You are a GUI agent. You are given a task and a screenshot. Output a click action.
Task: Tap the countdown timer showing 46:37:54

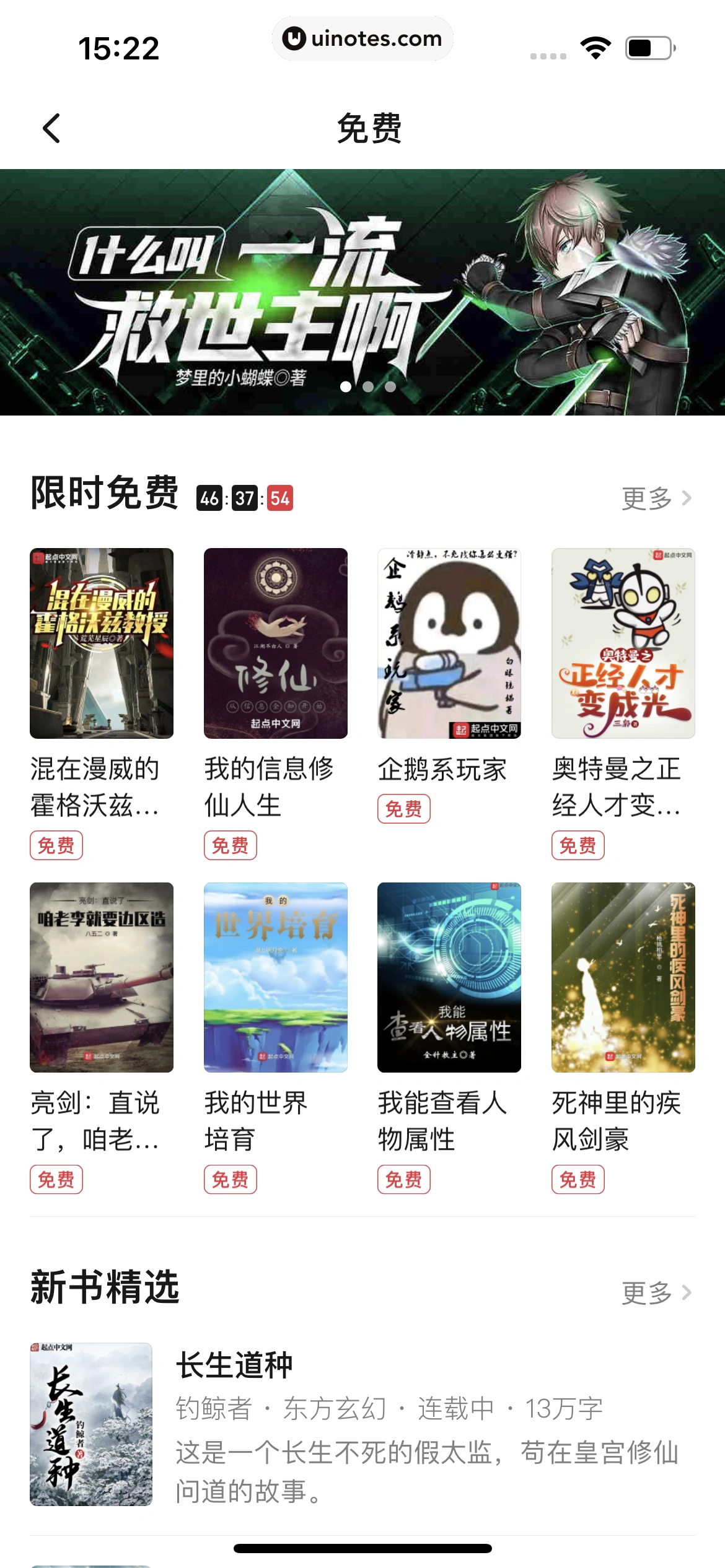point(245,497)
